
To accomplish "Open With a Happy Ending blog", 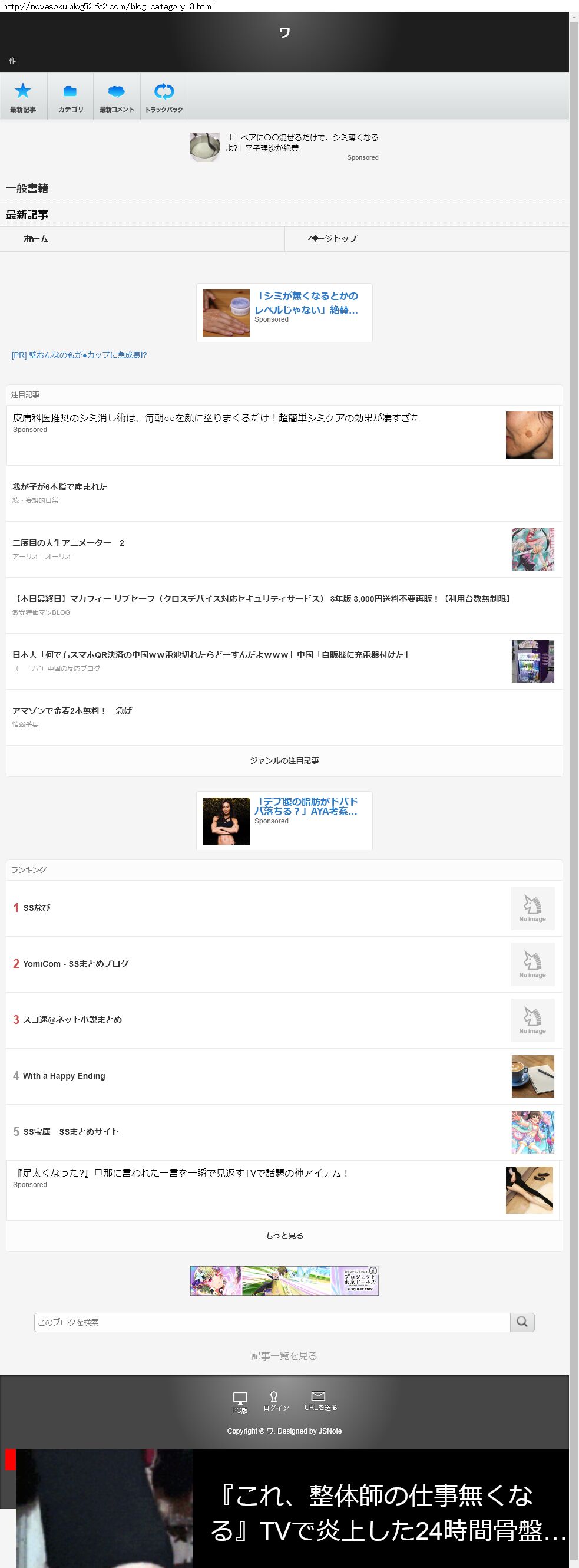I will 64,1076.
